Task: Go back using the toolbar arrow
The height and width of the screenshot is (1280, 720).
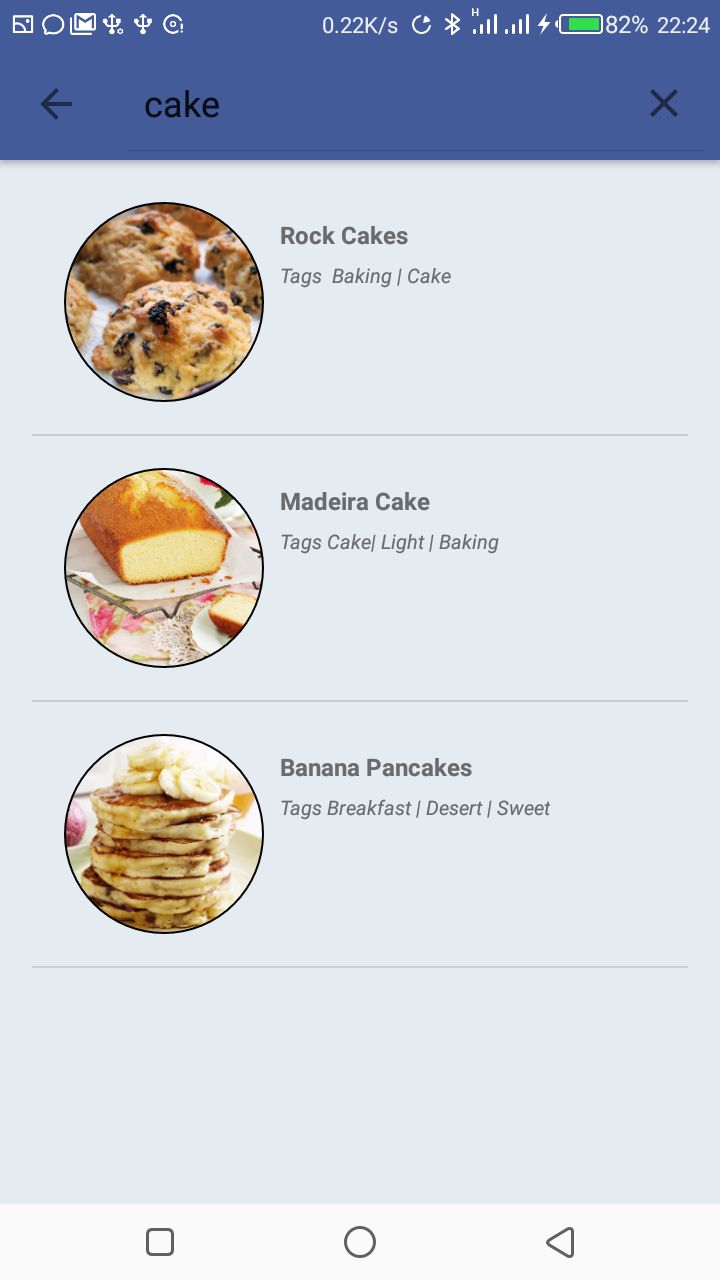Action: click(56, 104)
